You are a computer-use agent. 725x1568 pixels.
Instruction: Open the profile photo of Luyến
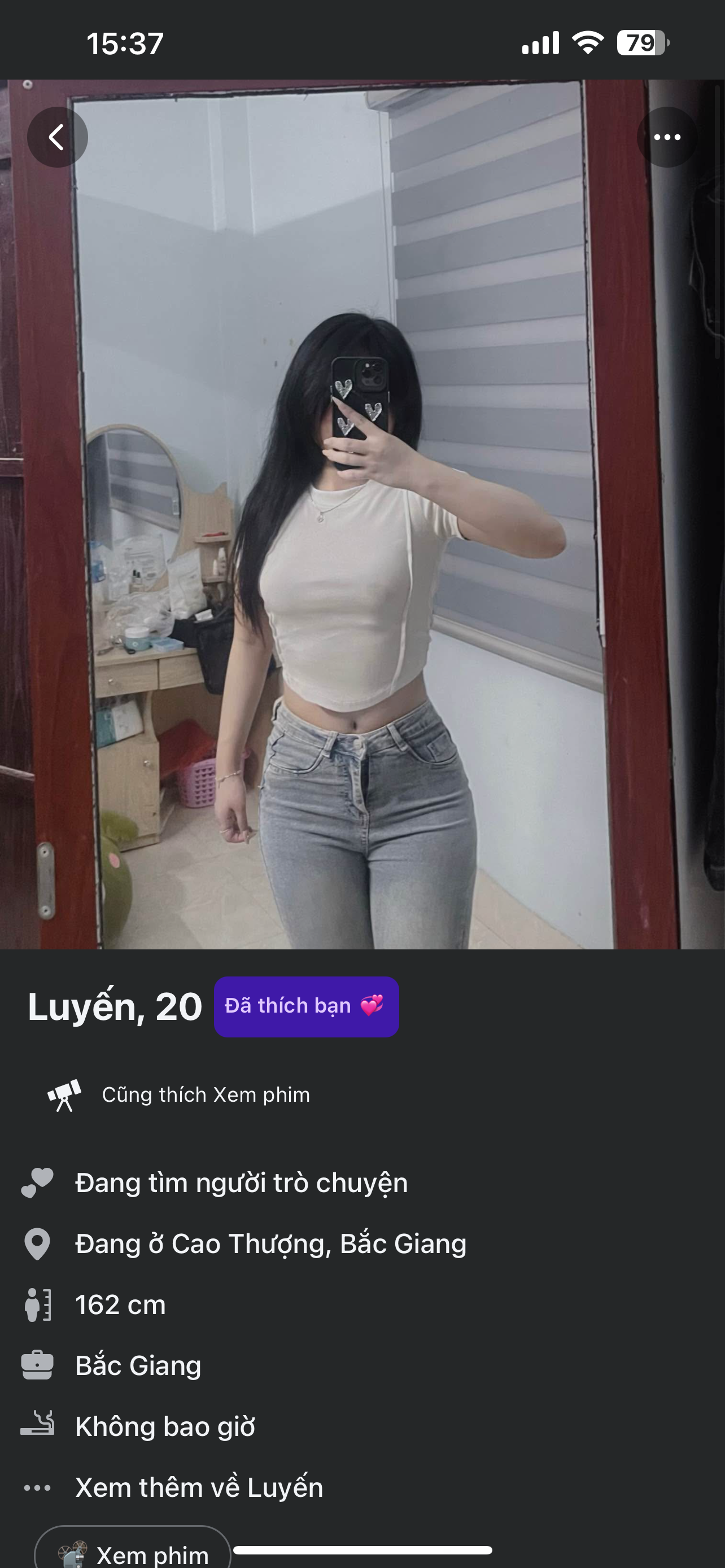[x=362, y=548]
